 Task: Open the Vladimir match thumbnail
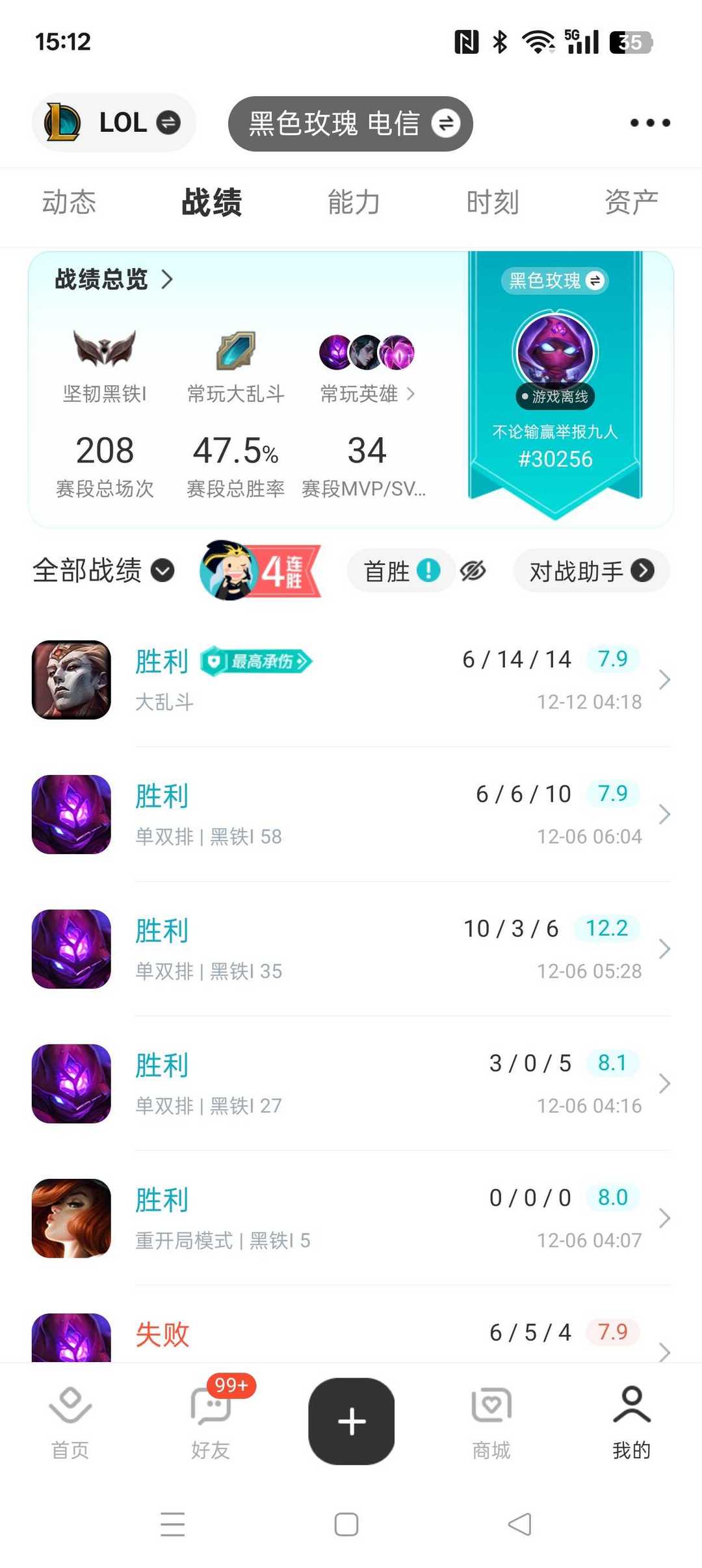pos(71,679)
